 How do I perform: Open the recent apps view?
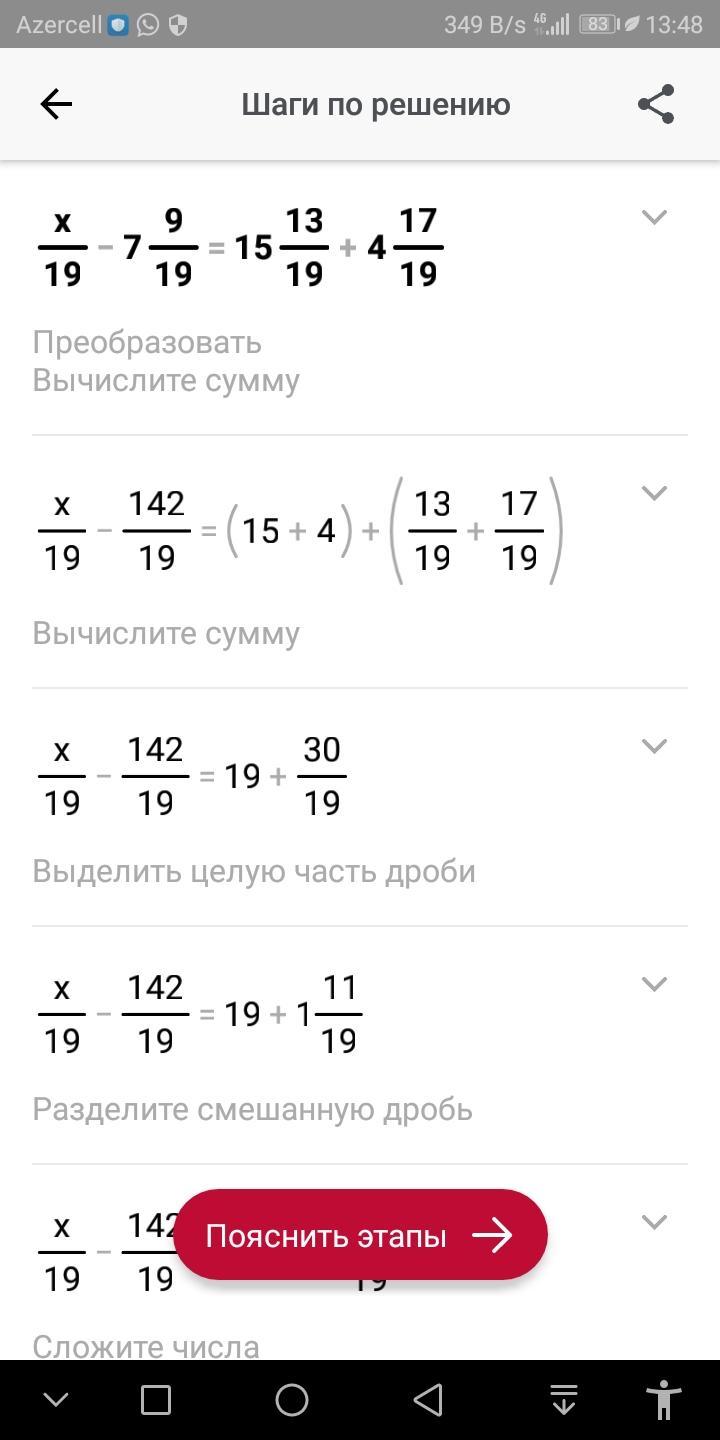156,1400
